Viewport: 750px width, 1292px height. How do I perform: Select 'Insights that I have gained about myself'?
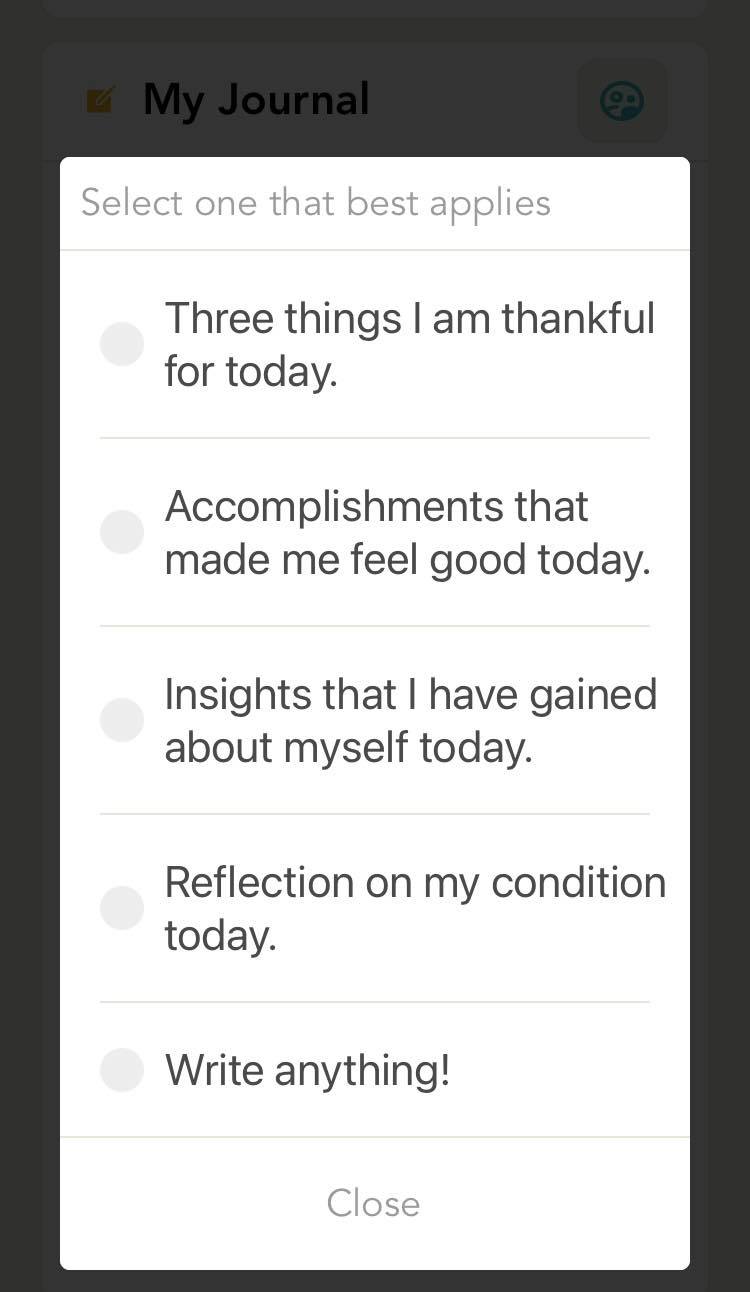(411, 719)
